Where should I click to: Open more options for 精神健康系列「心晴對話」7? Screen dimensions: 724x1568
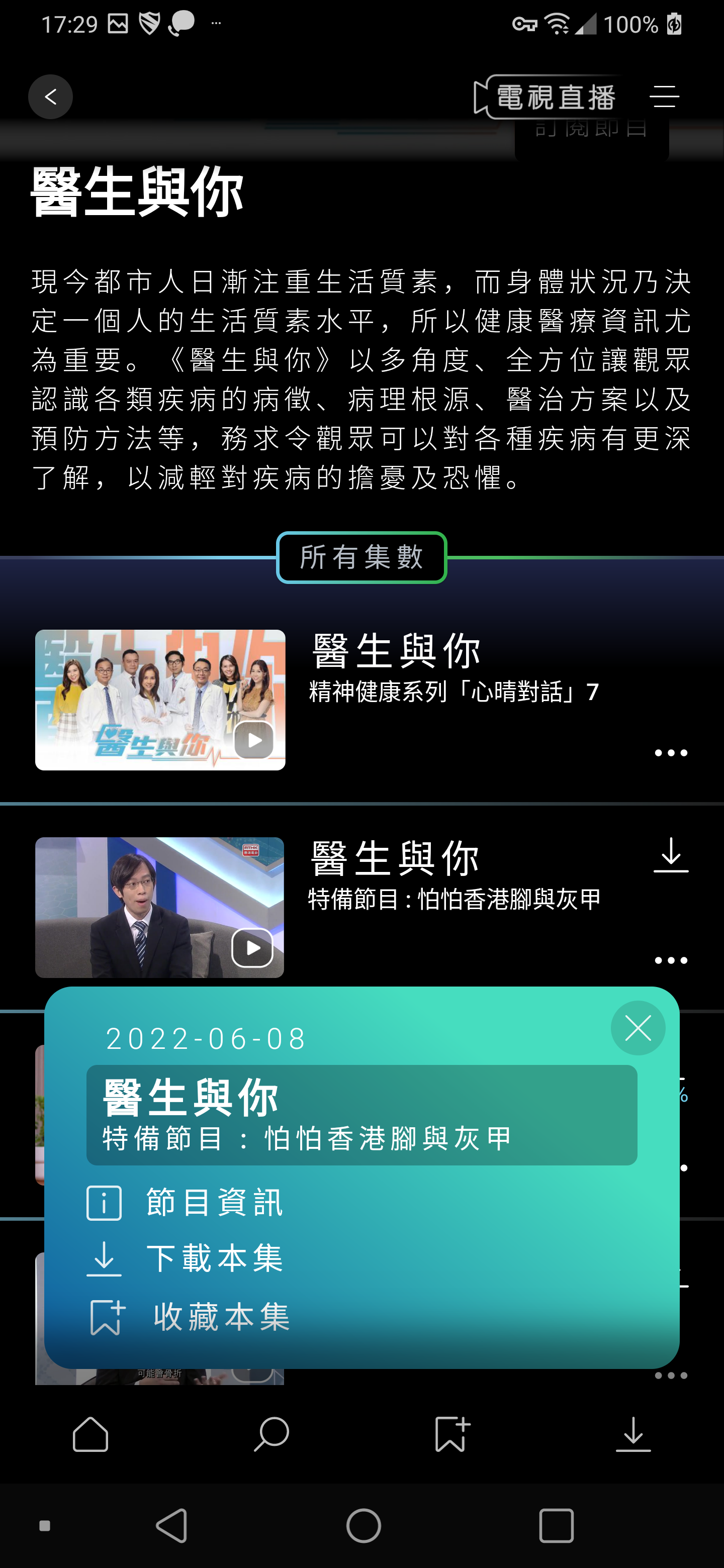tap(670, 753)
